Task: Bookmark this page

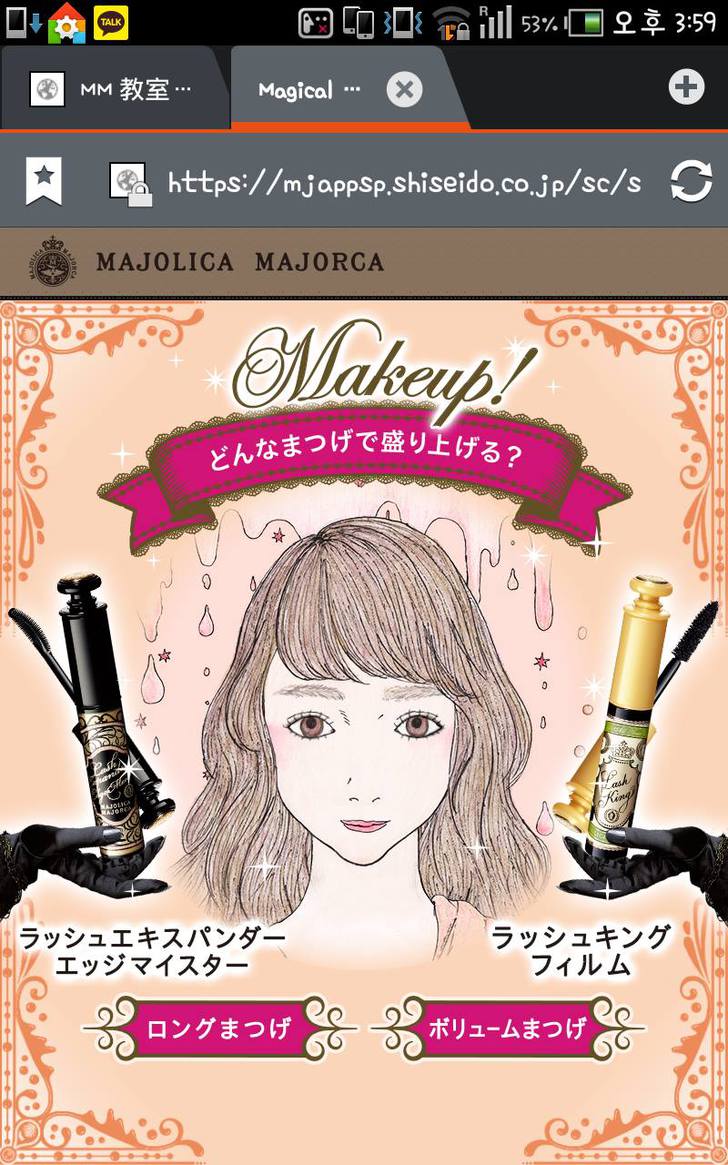Action: [44, 181]
